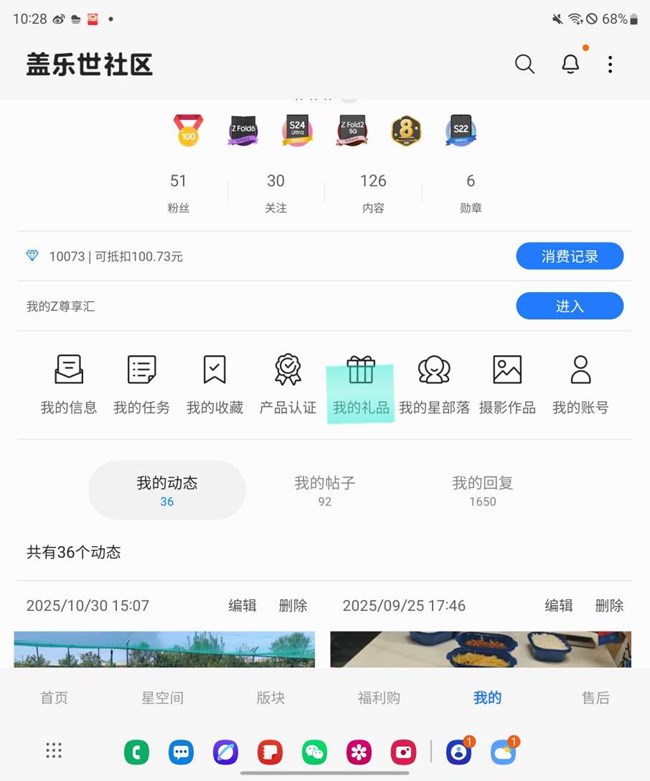
Task: Open 我的星部落
Action: pos(434,384)
